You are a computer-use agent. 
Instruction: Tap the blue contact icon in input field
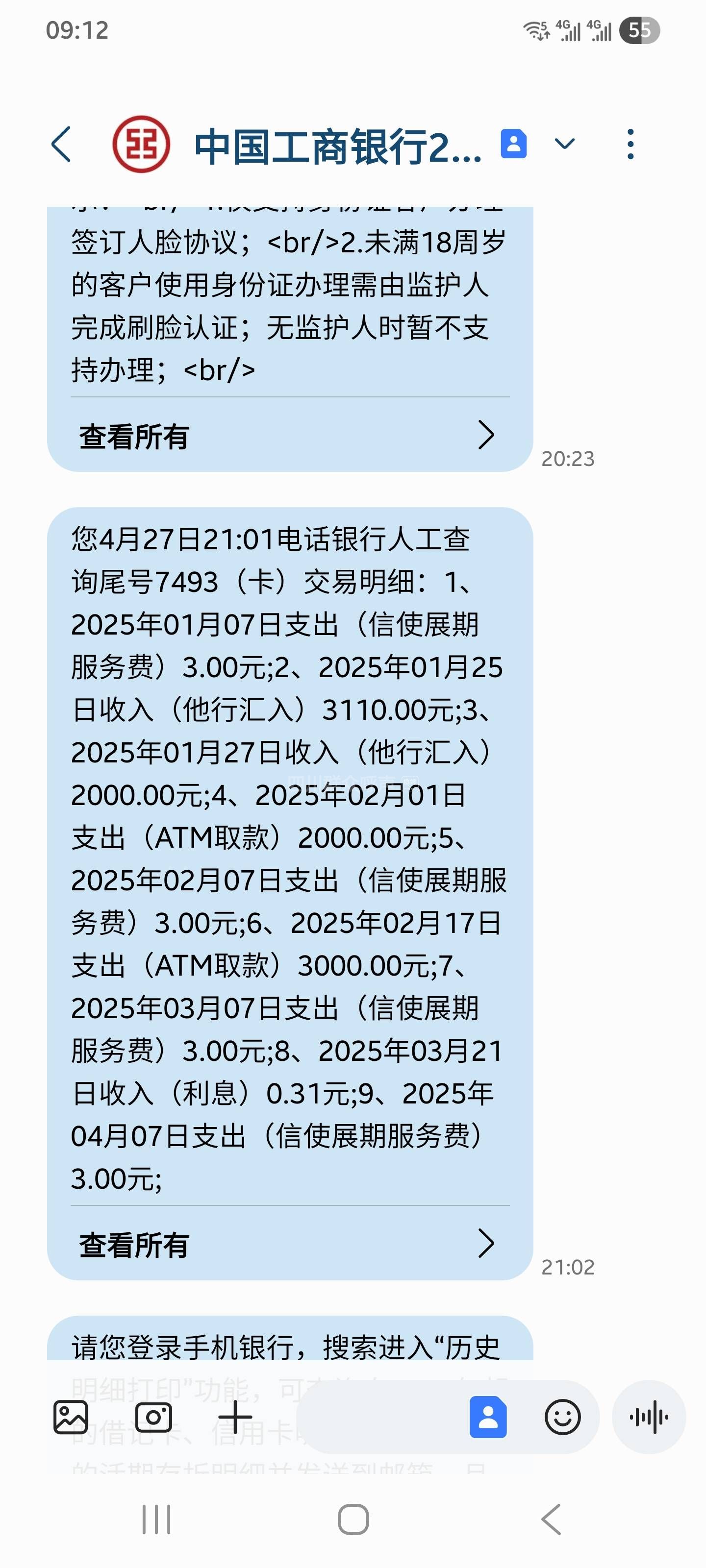click(488, 1417)
